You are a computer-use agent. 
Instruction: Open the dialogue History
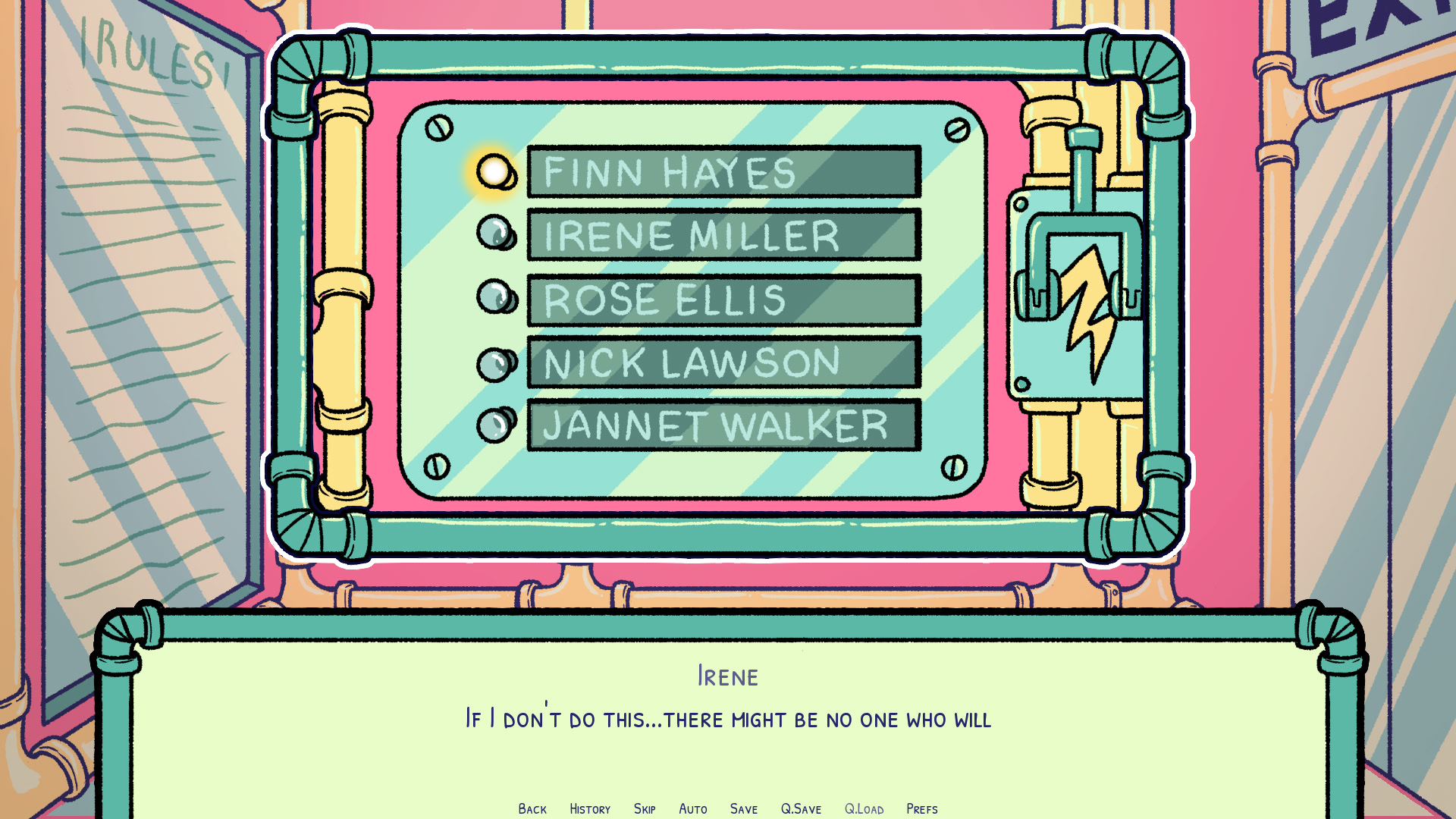point(590,808)
